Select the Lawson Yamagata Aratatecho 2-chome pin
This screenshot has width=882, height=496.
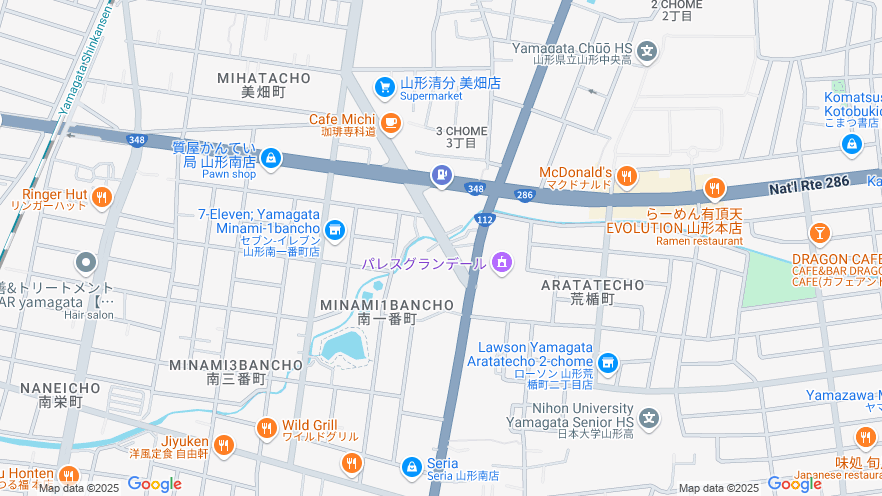[x=608, y=363]
